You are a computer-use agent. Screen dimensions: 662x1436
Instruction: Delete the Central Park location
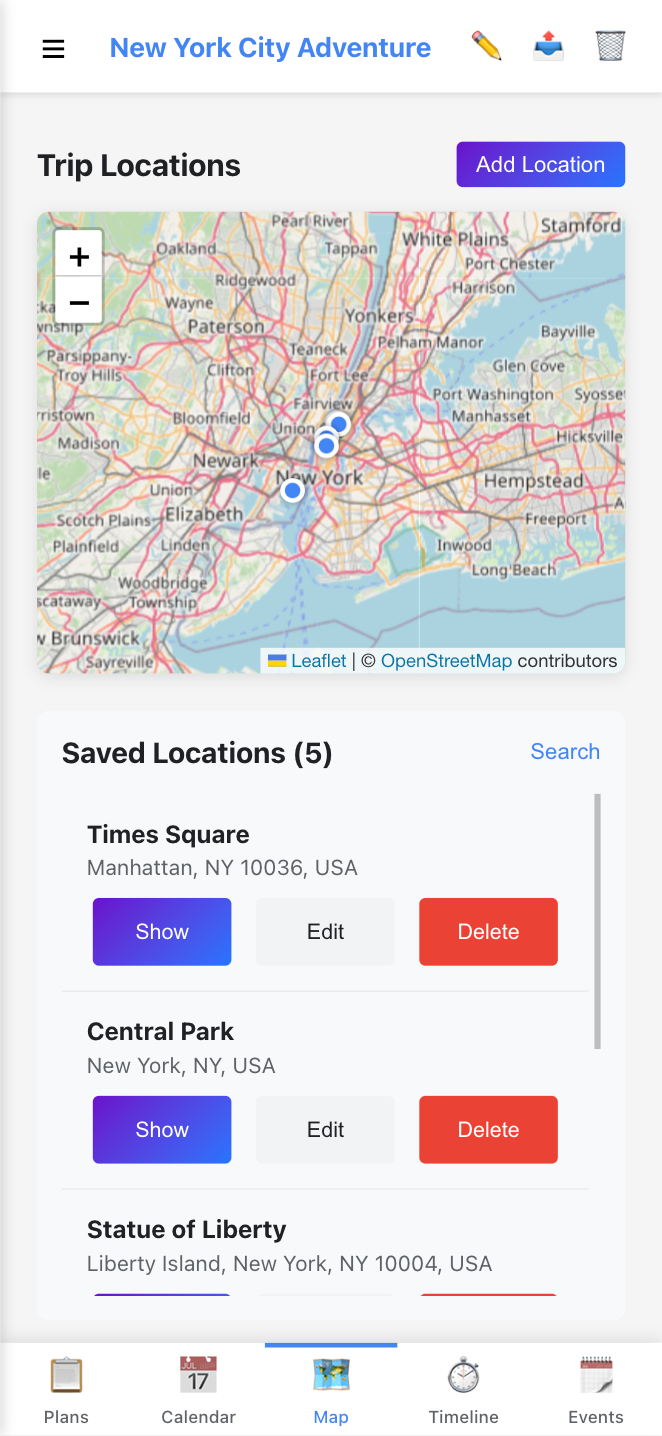[488, 1130]
